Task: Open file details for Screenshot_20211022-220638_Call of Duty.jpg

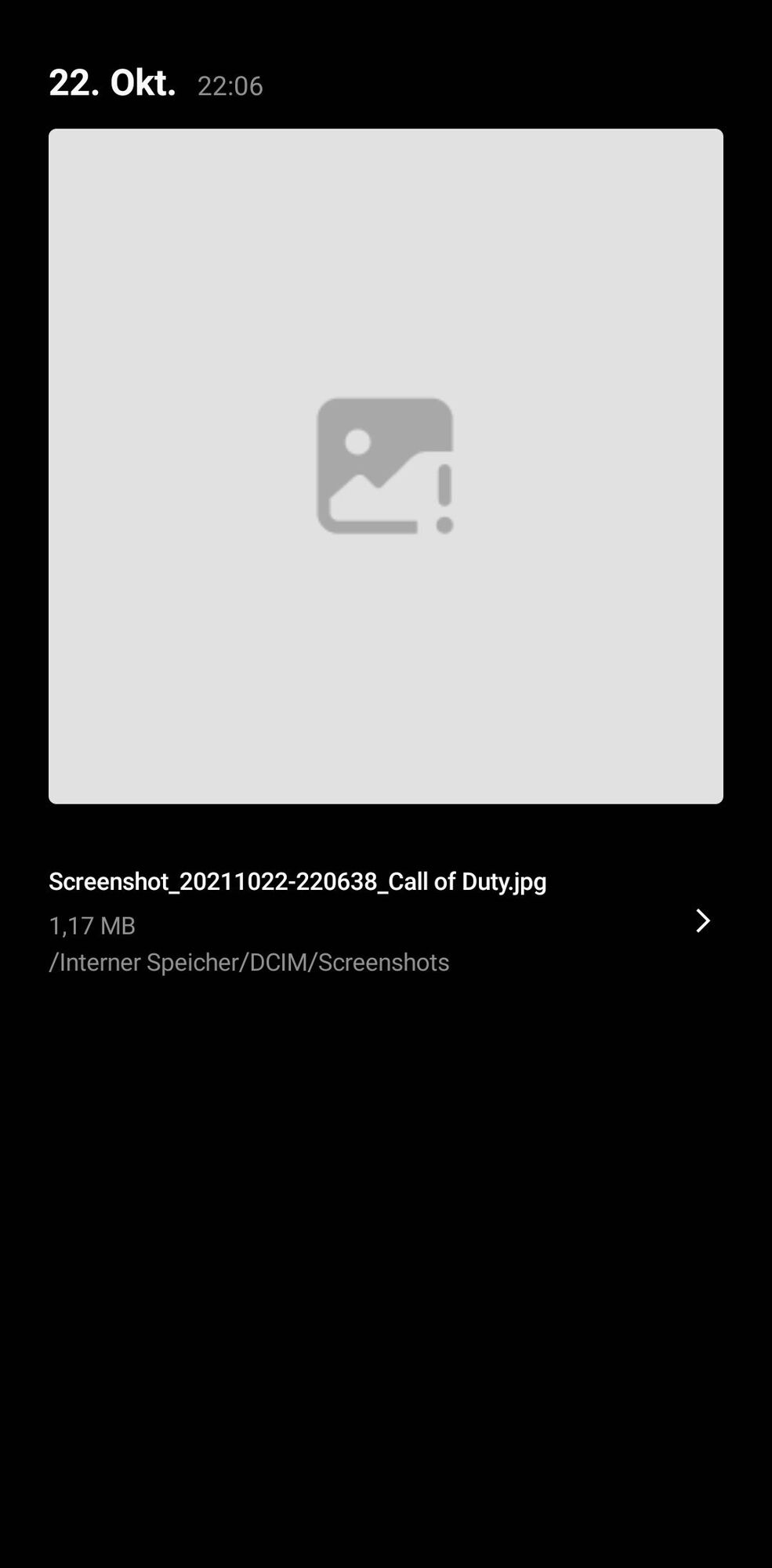Action: click(x=702, y=921)
